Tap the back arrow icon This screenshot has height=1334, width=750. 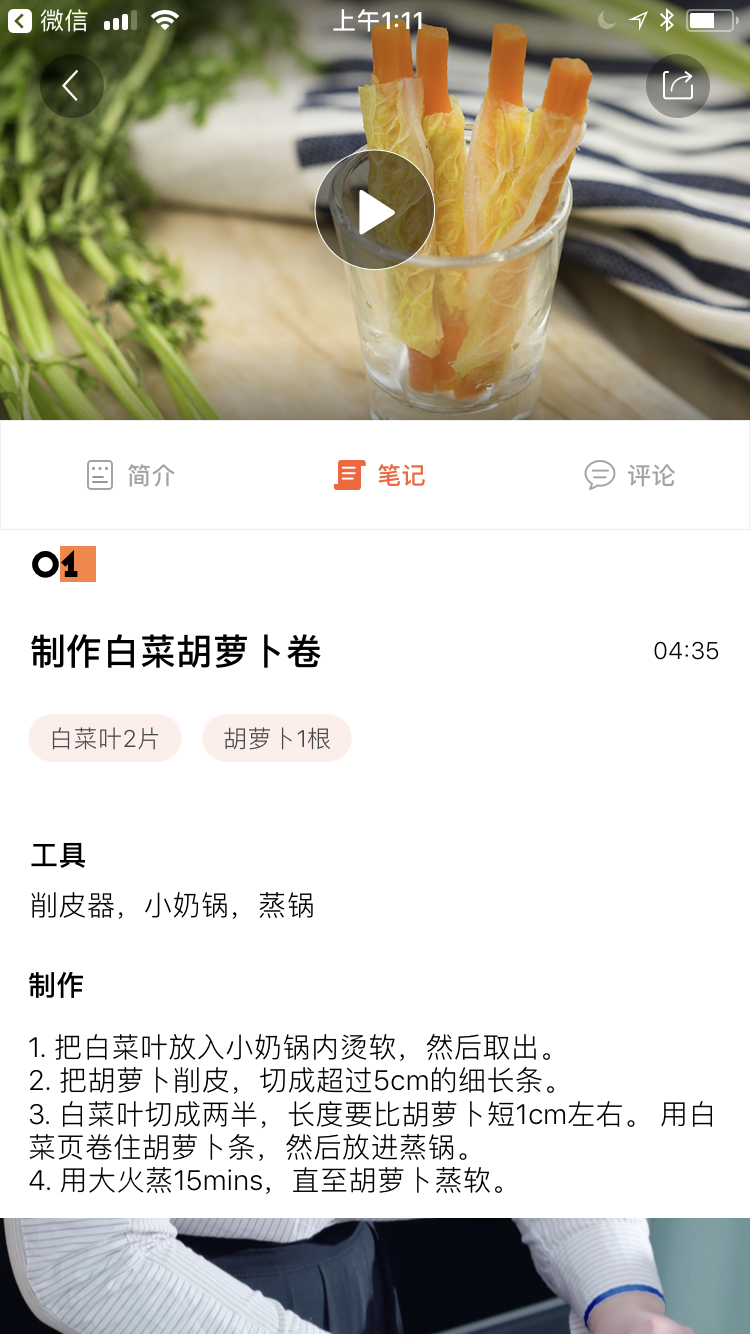coord(71,85)
